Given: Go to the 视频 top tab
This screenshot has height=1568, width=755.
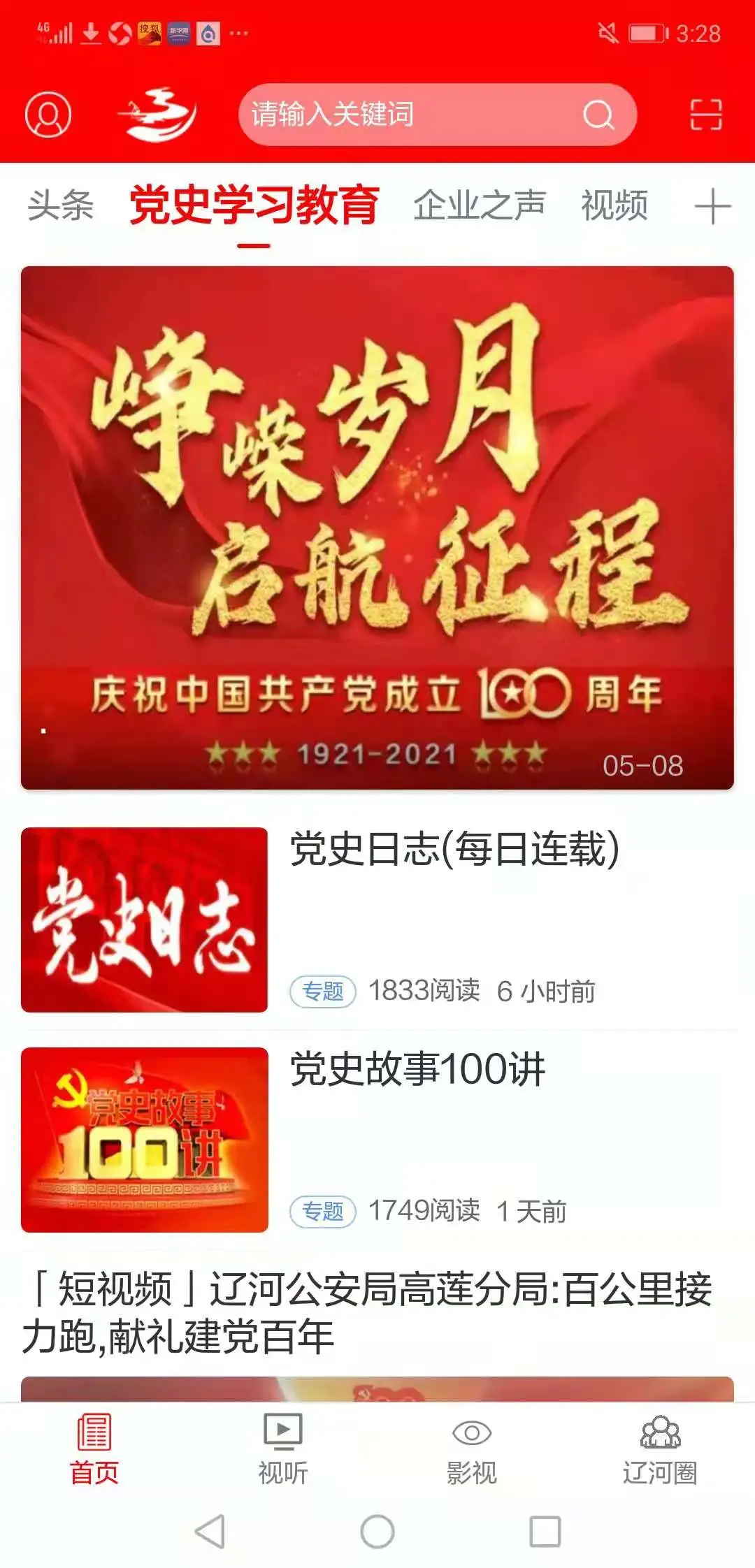Looking at the screenshot, I should point(614,206).
